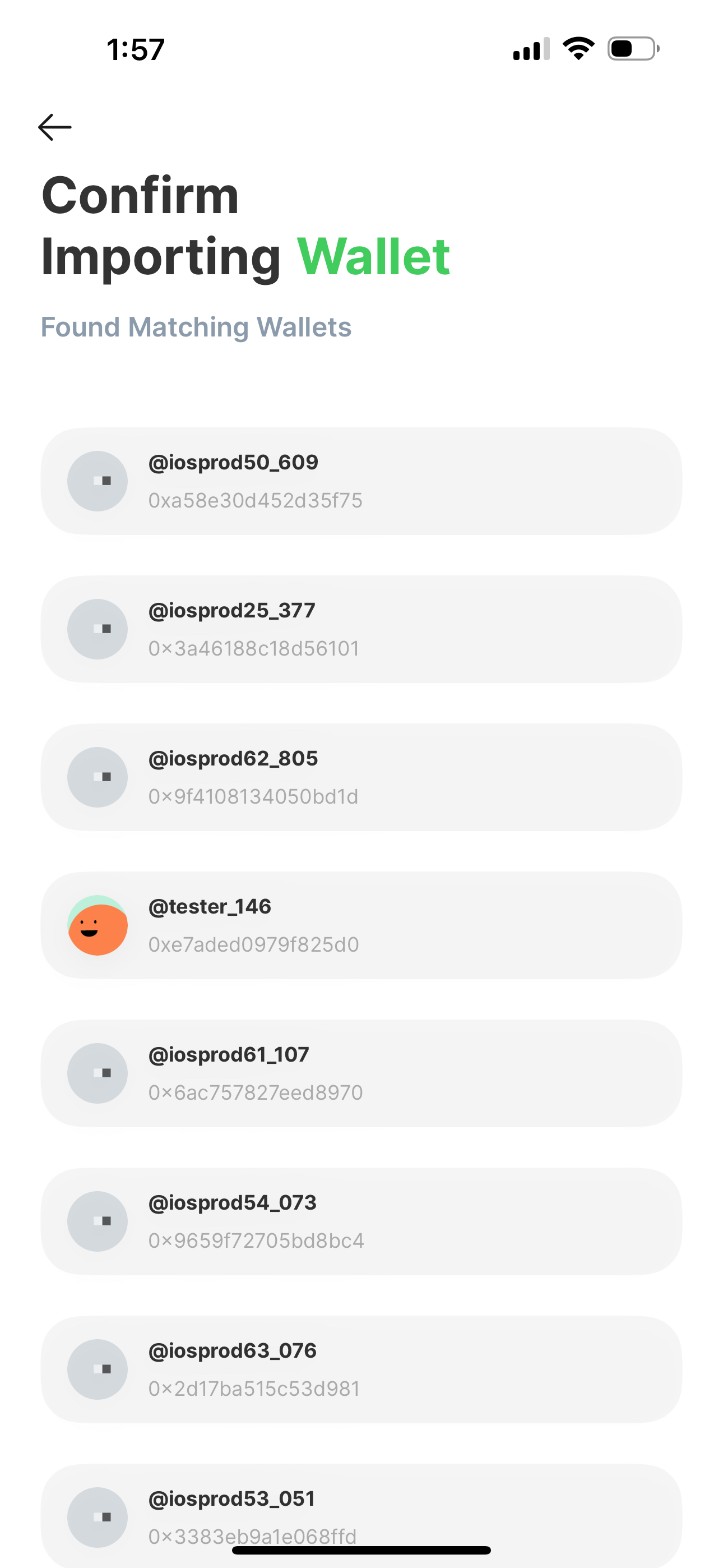Choose the @iosprod63_076 wallet

point(361,1369)
